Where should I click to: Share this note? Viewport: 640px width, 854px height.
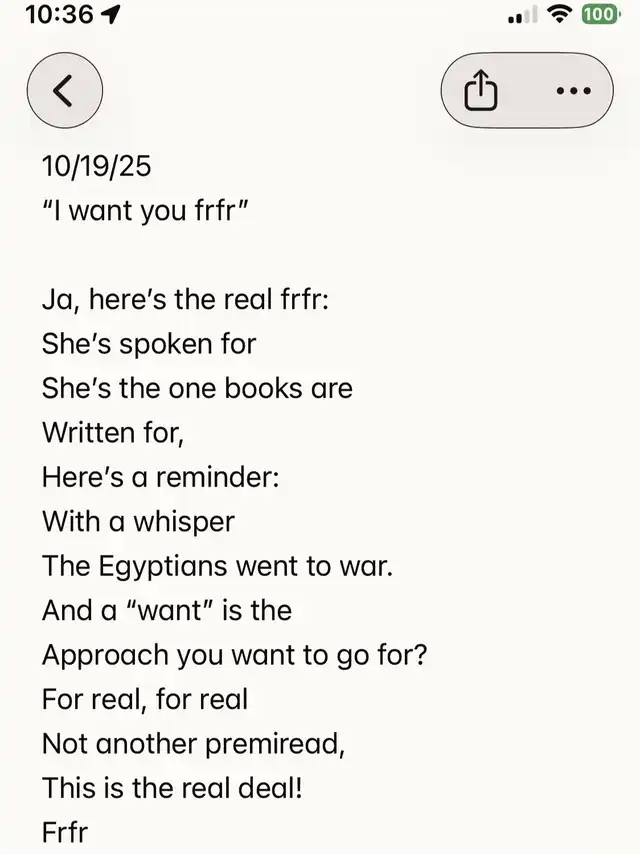[x=481, y=90]
